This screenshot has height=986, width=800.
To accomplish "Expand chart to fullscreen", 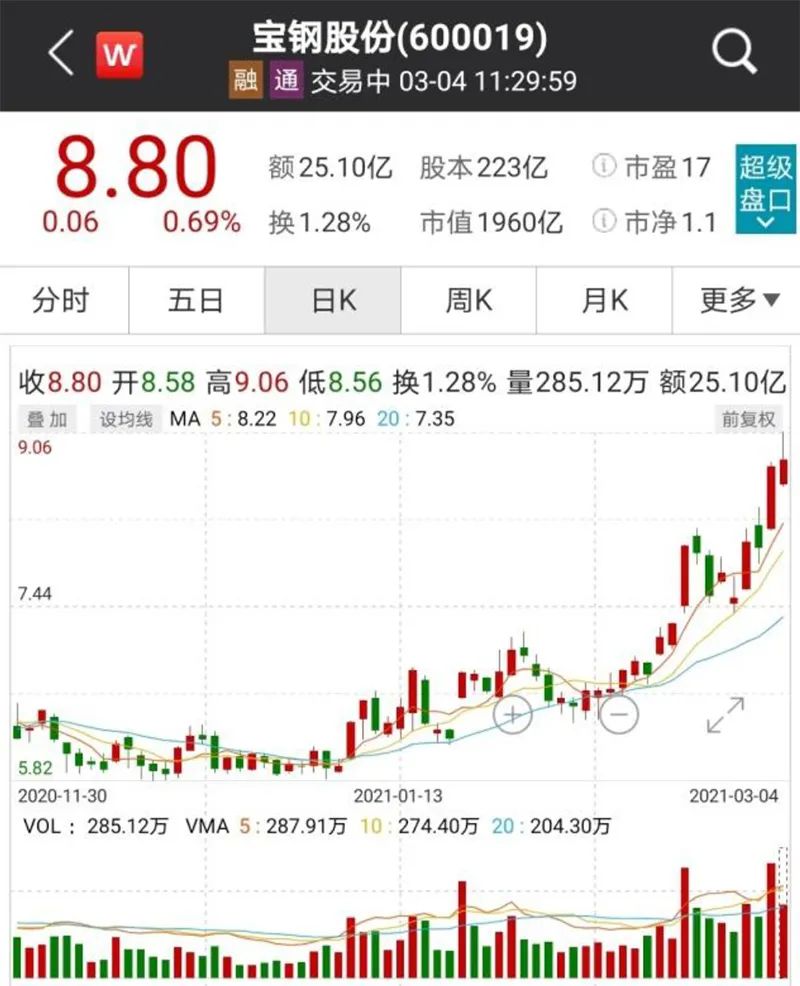I will [x=726, y=715].
